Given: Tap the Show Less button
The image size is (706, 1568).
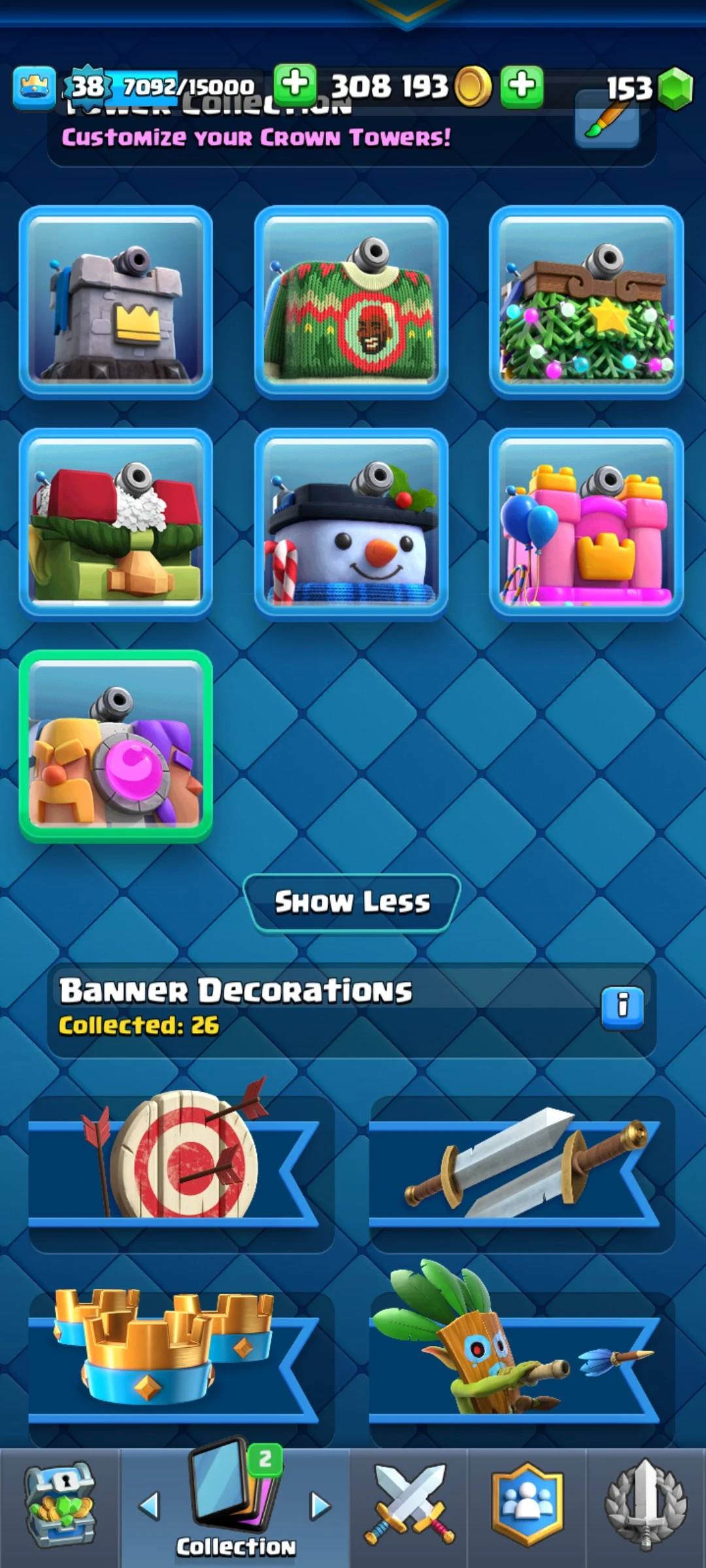Looking at the screenshot, I should click(x=352, y=902).
